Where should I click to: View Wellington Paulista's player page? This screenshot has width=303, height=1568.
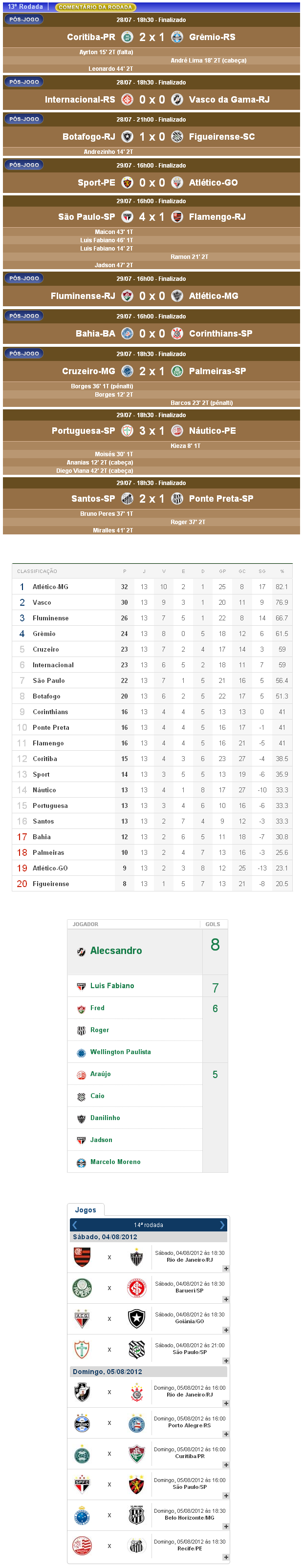121,1052
